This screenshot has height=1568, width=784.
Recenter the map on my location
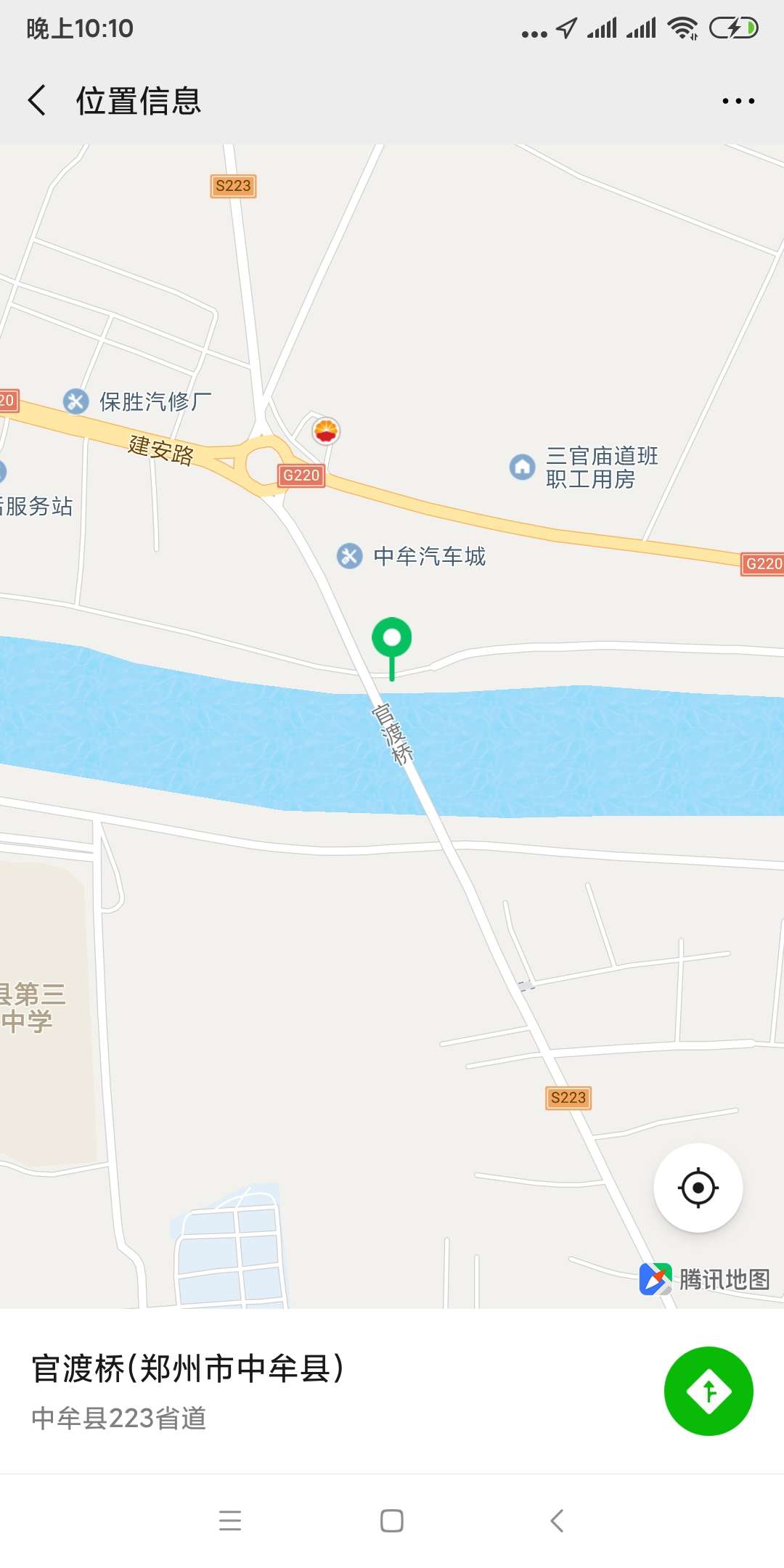pos(698,1188)
